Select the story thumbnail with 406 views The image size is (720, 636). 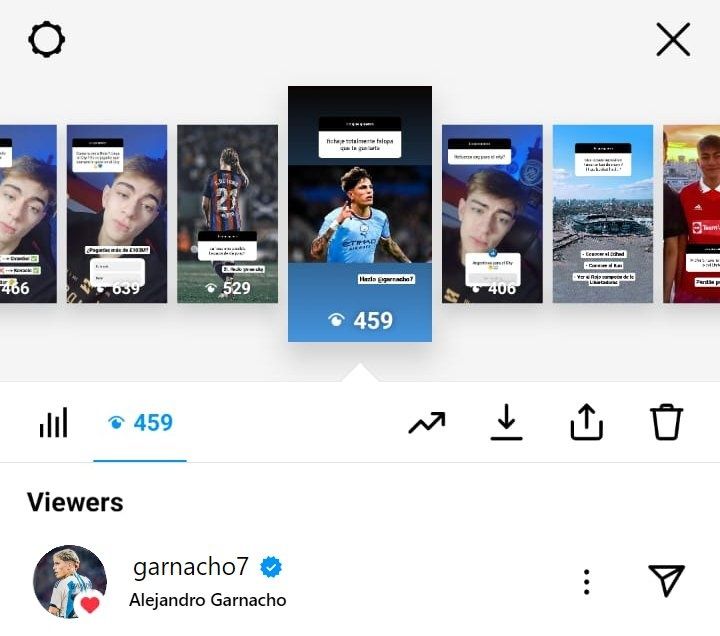[x=492, y=214]
